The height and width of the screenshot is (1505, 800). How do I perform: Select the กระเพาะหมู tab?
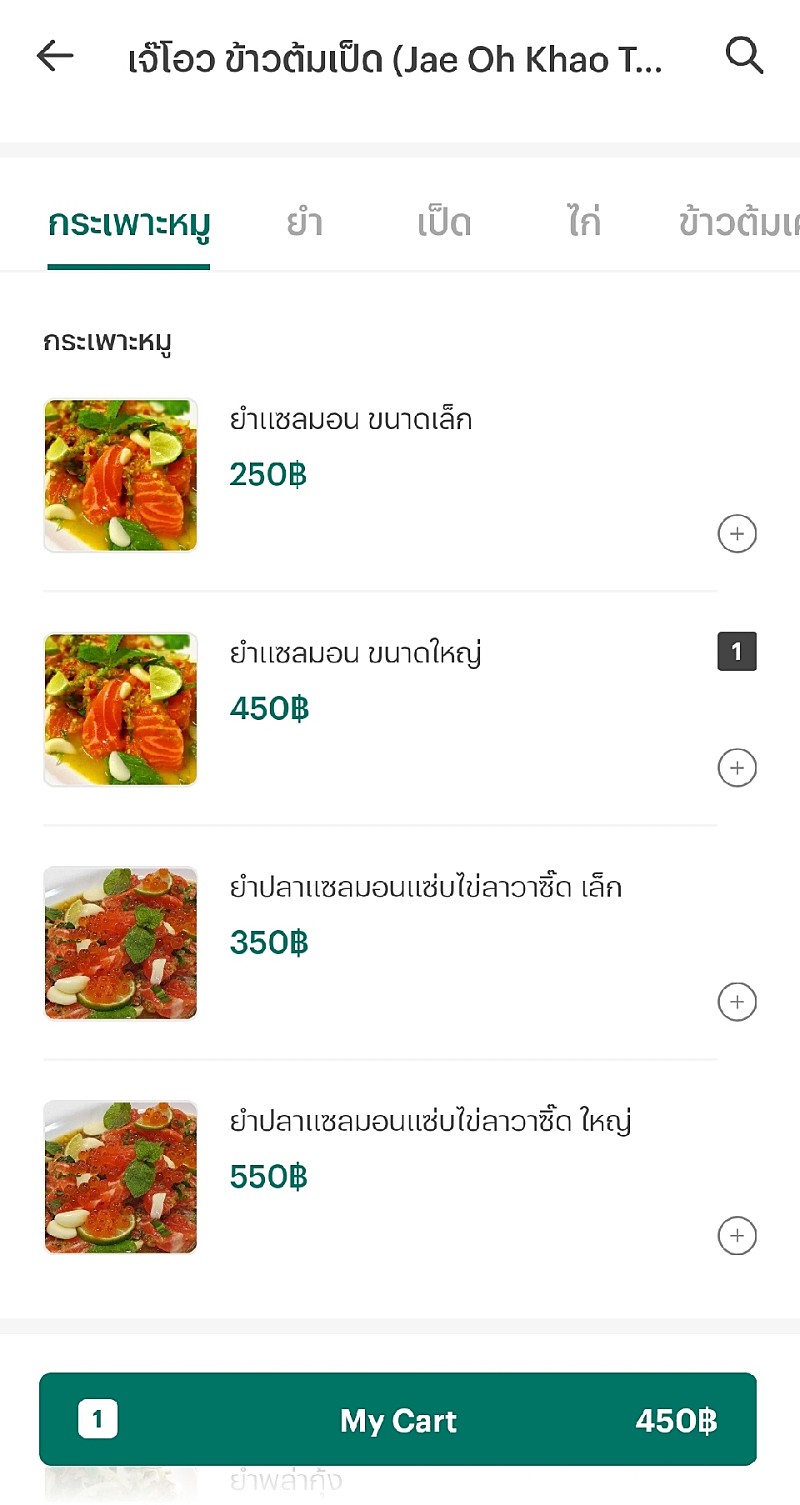tap(129, 222)
